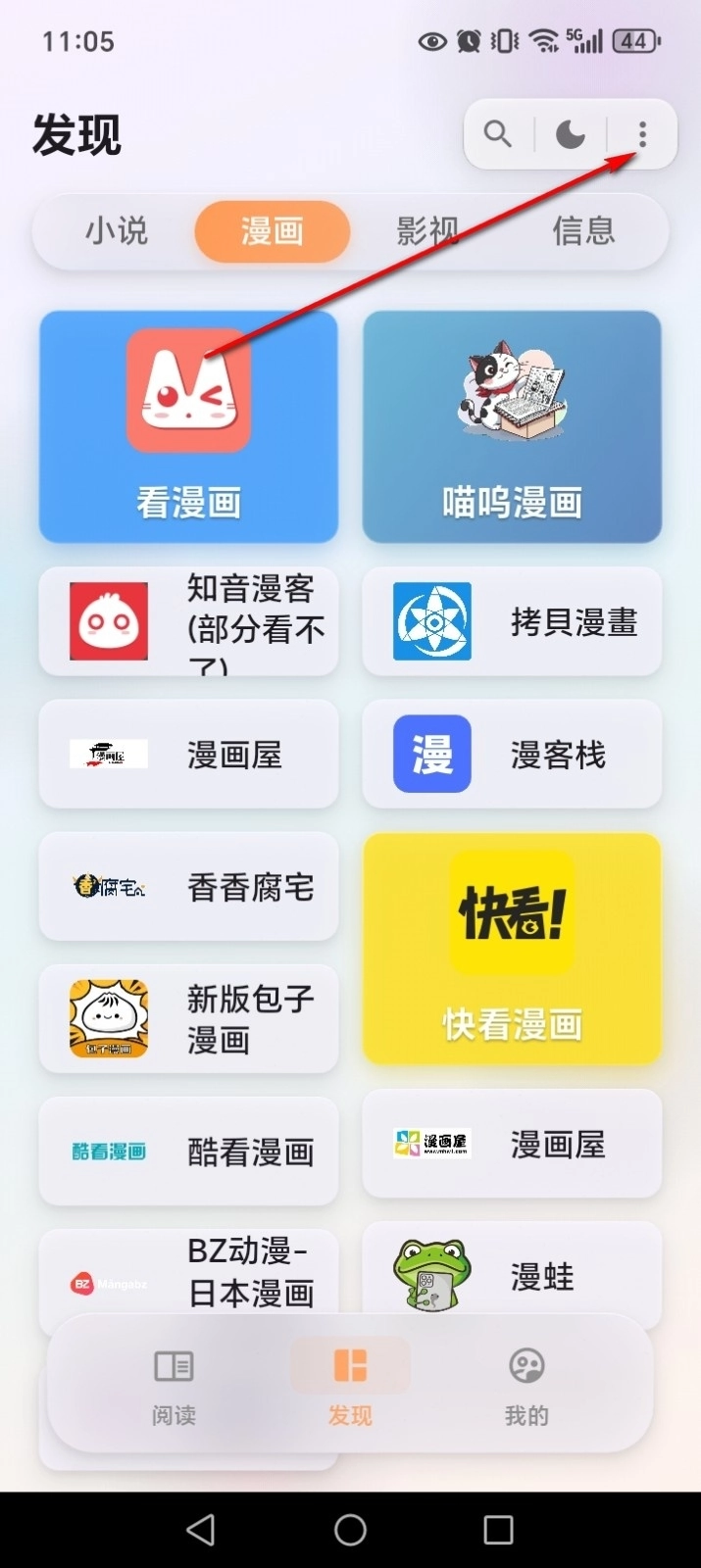Open the 酷看漫画 source
Viewport: 701px width, 1568px height.
click(188, 1151)
